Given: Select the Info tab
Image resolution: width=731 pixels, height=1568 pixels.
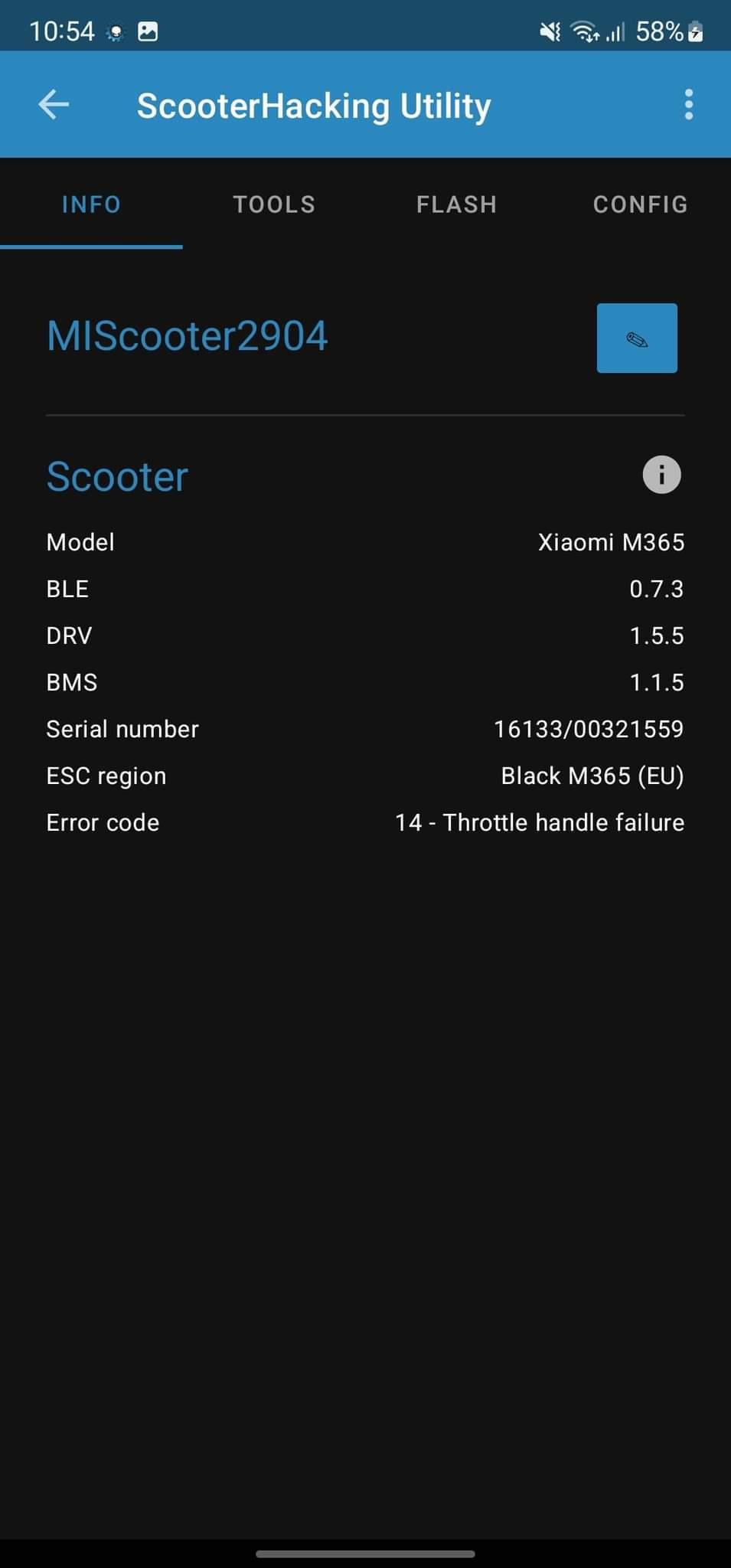Looking at the screenshot, I should pyautogui.click(x=91, y=204).
